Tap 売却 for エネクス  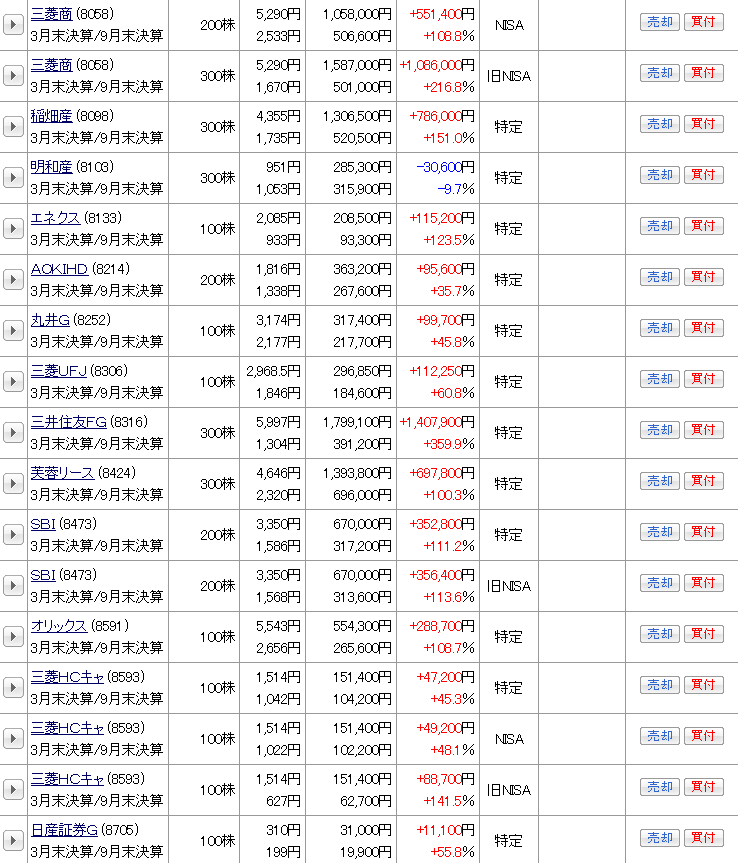(x=659, y=226)
